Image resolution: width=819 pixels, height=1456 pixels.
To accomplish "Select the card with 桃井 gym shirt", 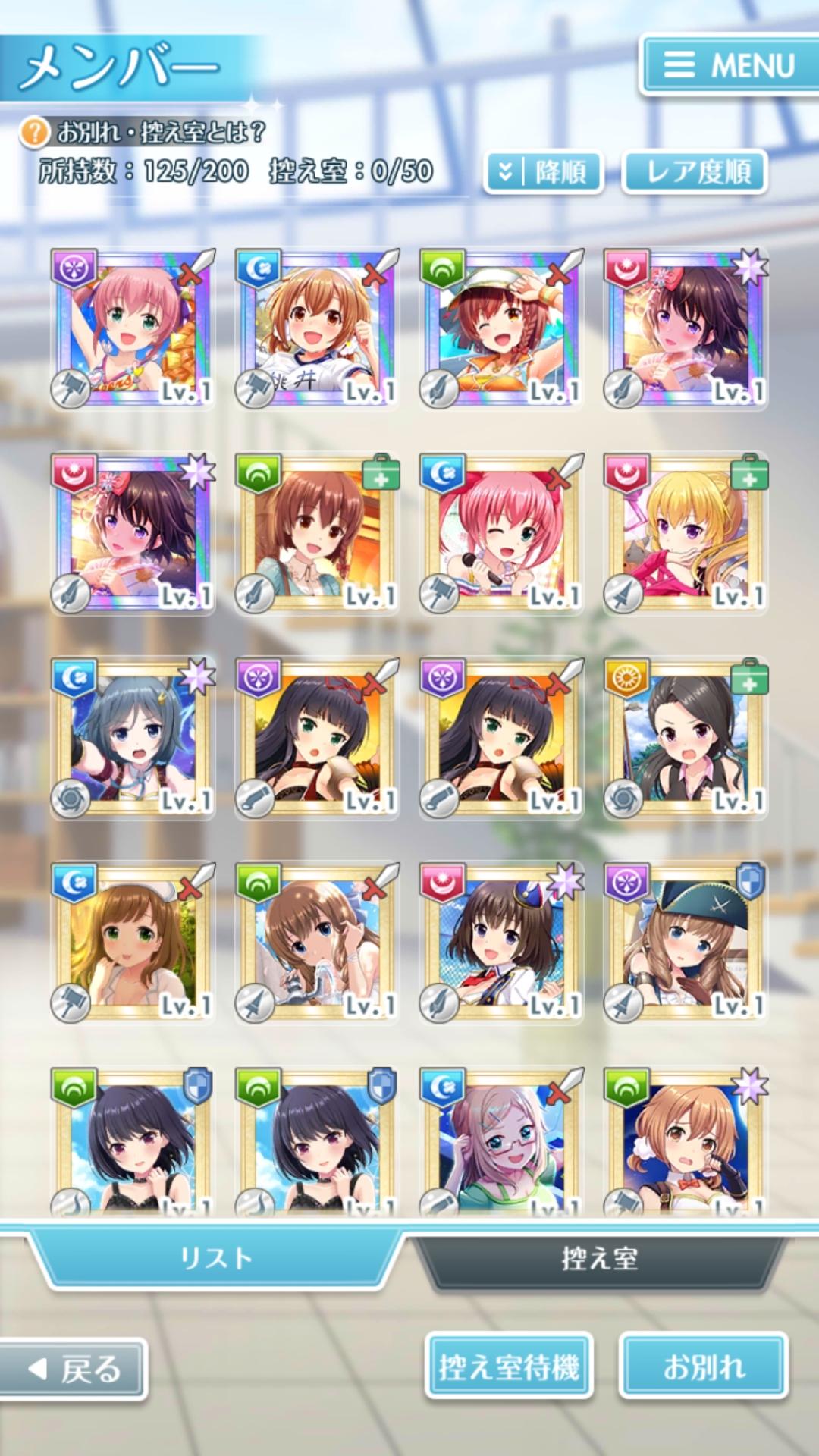I will (317, 328).
